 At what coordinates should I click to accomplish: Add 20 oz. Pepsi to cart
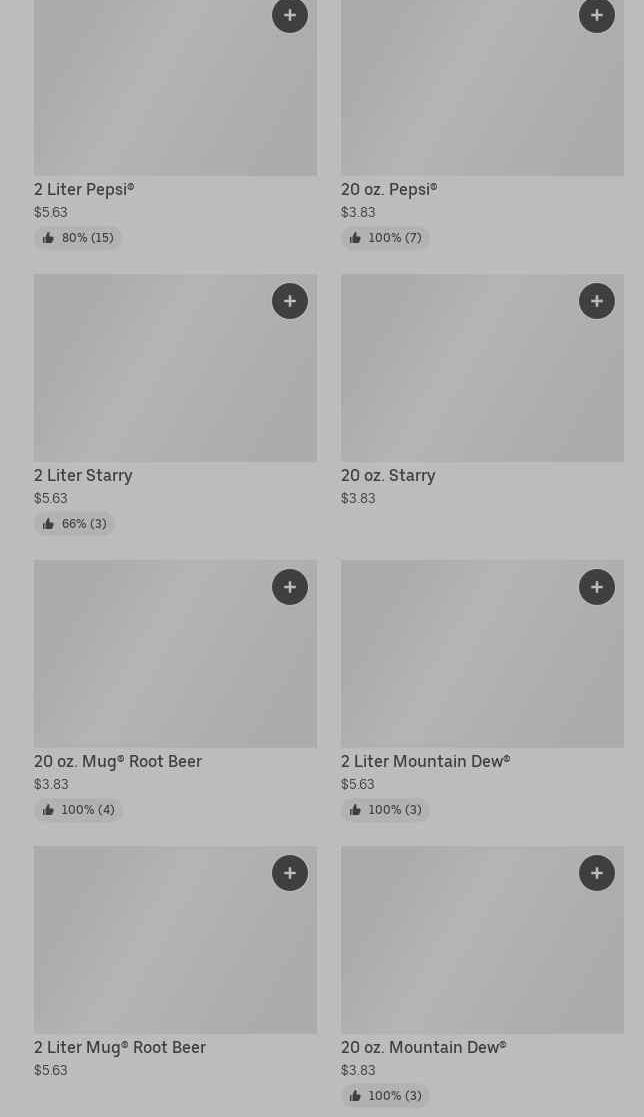click(597, 16)
